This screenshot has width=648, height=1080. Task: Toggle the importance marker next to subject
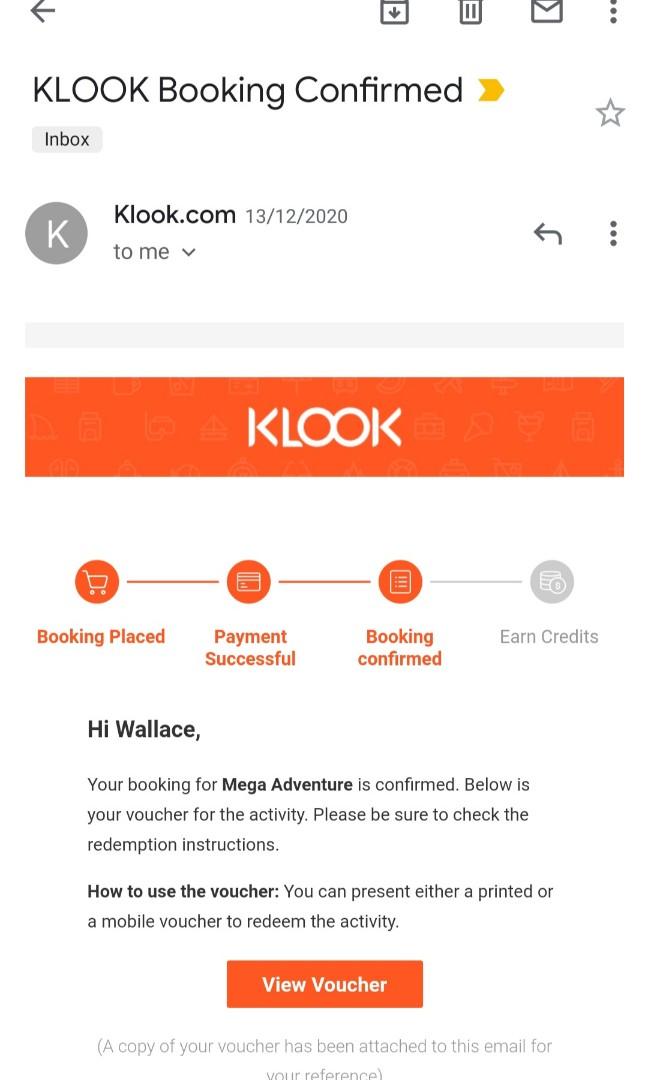point(490,91)
